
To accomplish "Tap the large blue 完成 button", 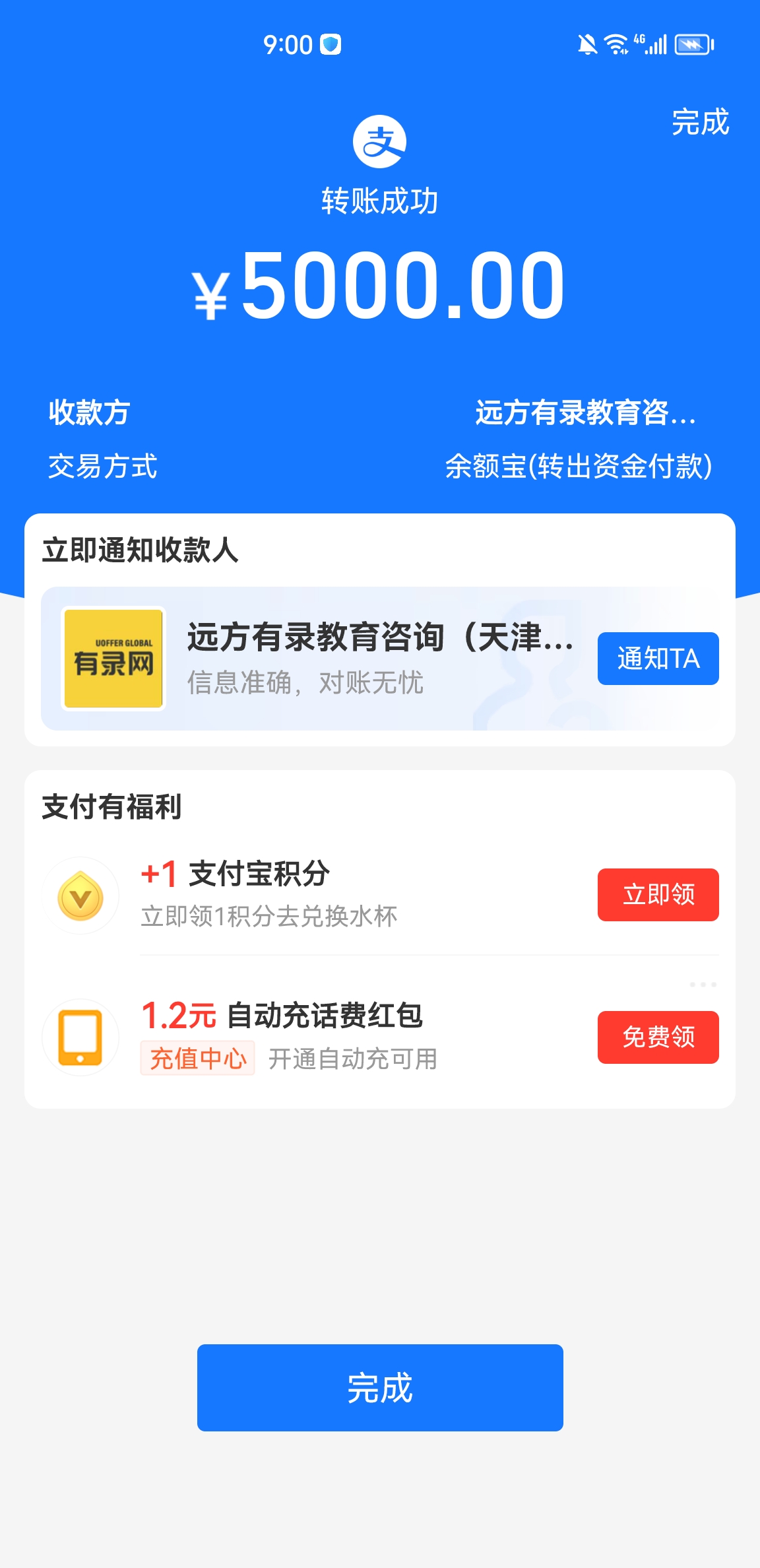I will pos(380,1388).
